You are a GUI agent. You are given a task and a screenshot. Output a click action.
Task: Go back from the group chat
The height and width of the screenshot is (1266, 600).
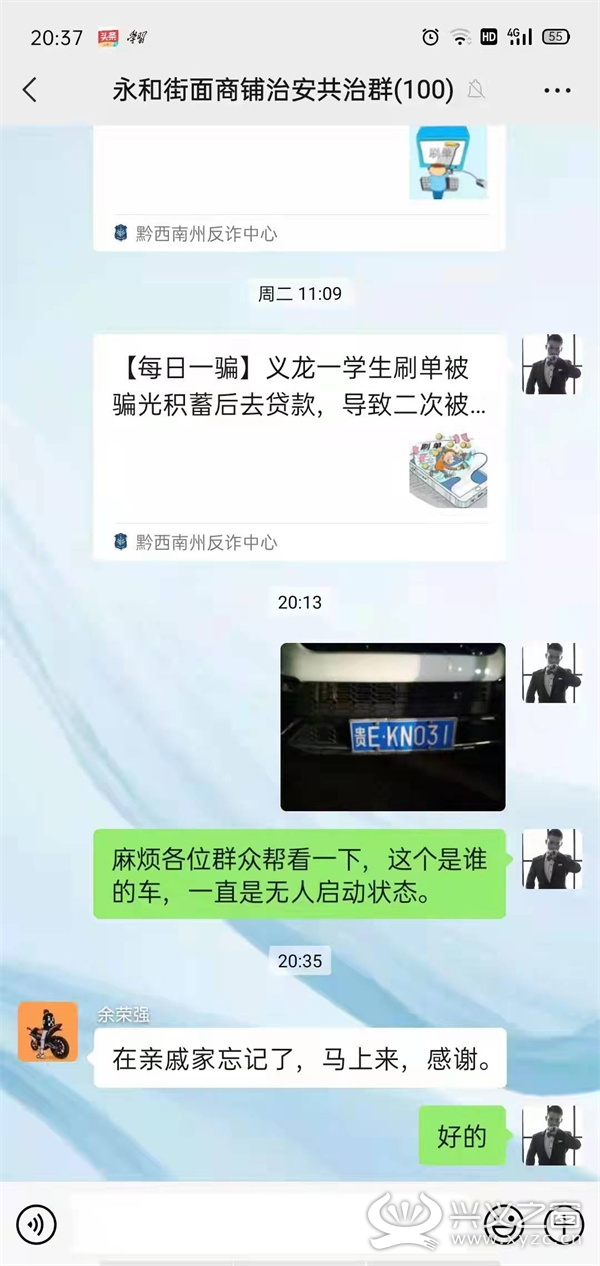(x=30, y=90)
